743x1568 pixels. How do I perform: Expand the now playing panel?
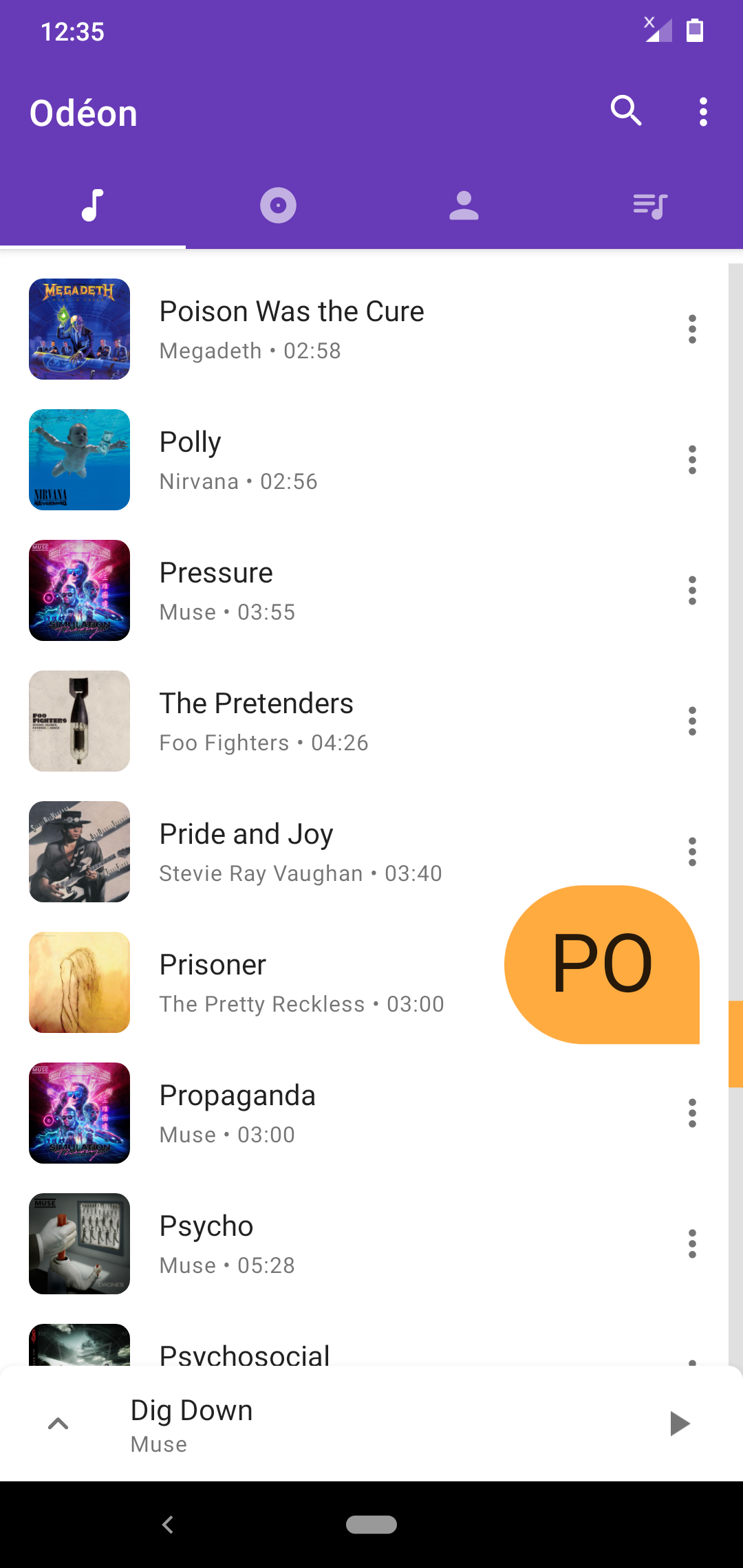click(58, 1424)
